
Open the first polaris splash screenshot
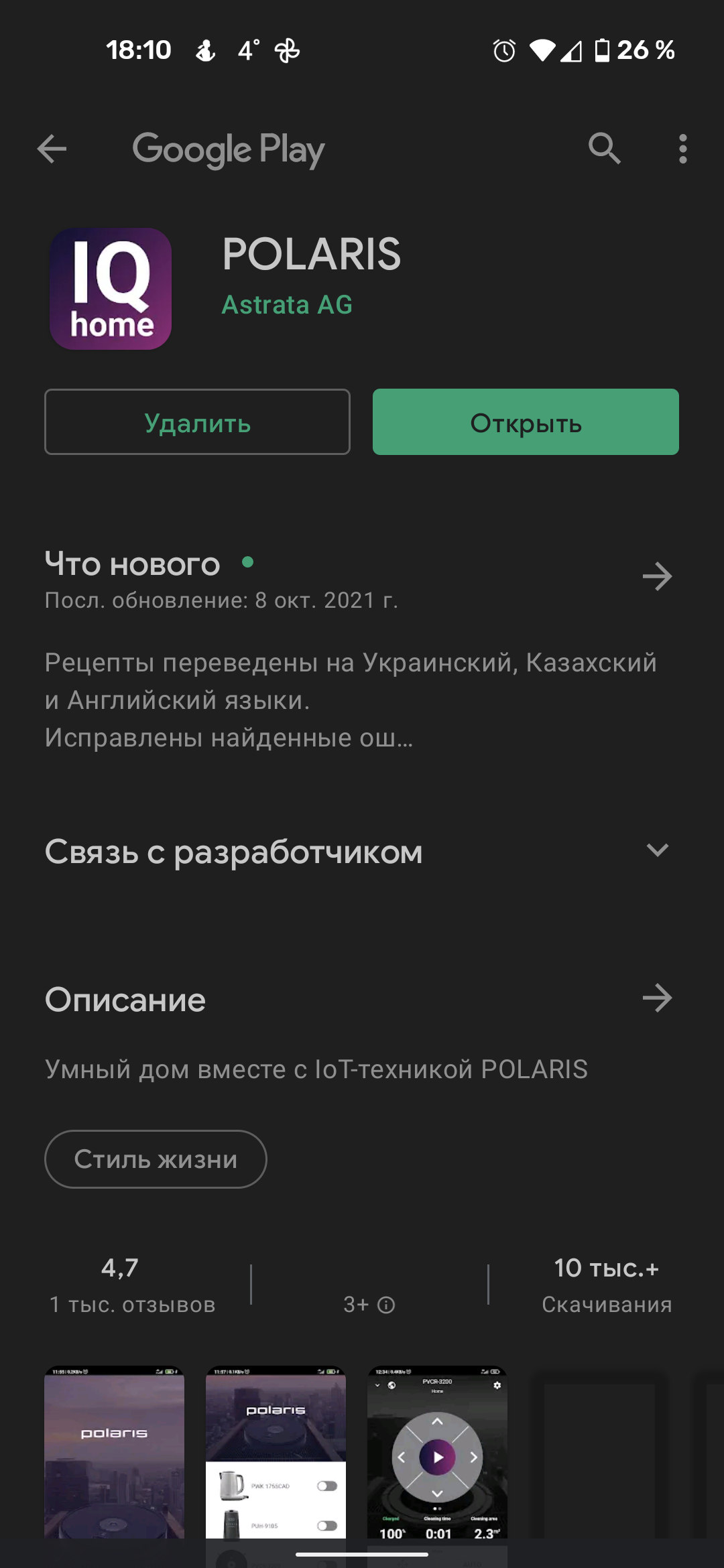click(114, 1451)
